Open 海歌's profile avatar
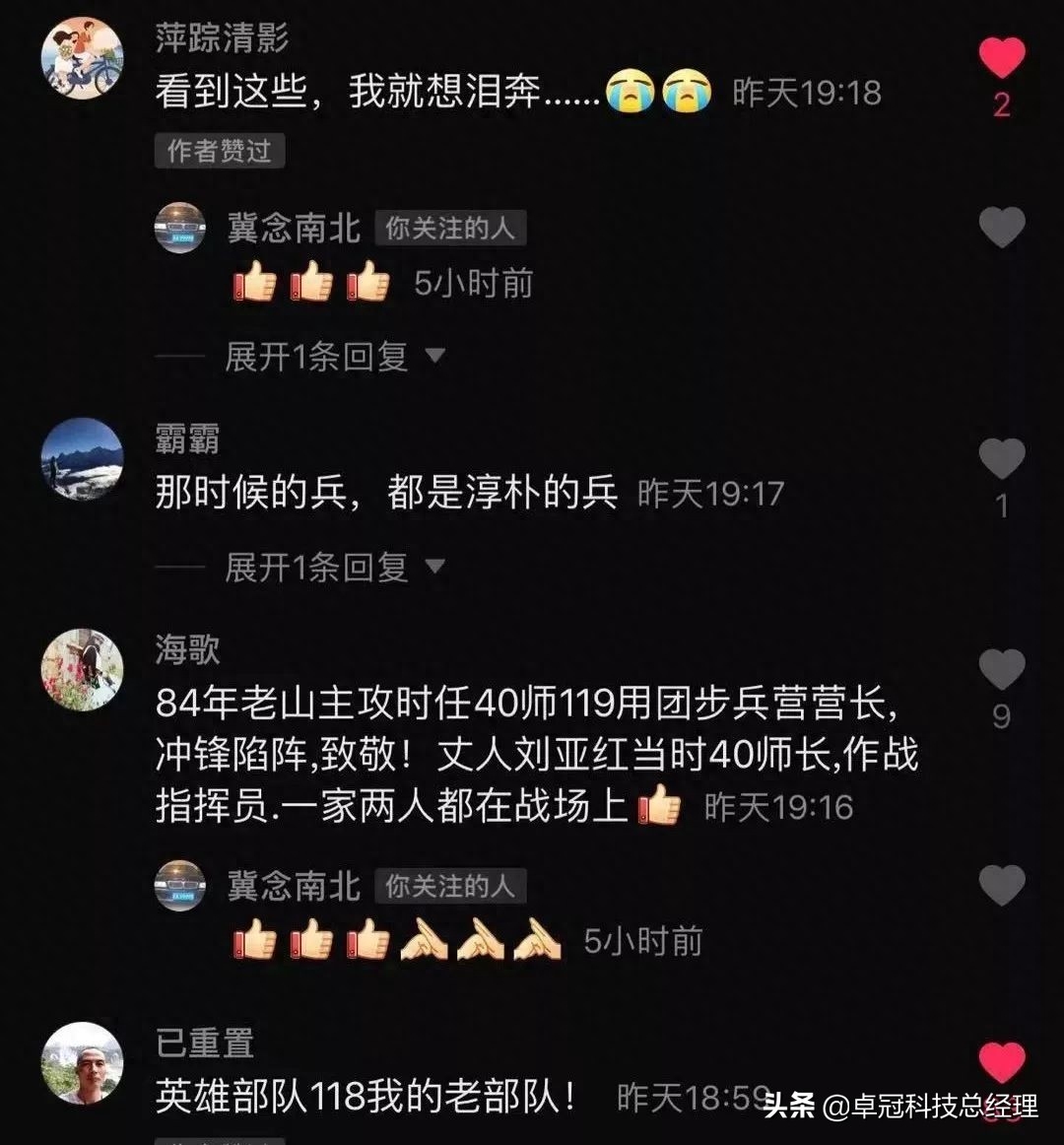The image size is (1064, 1145). (82, 670)
